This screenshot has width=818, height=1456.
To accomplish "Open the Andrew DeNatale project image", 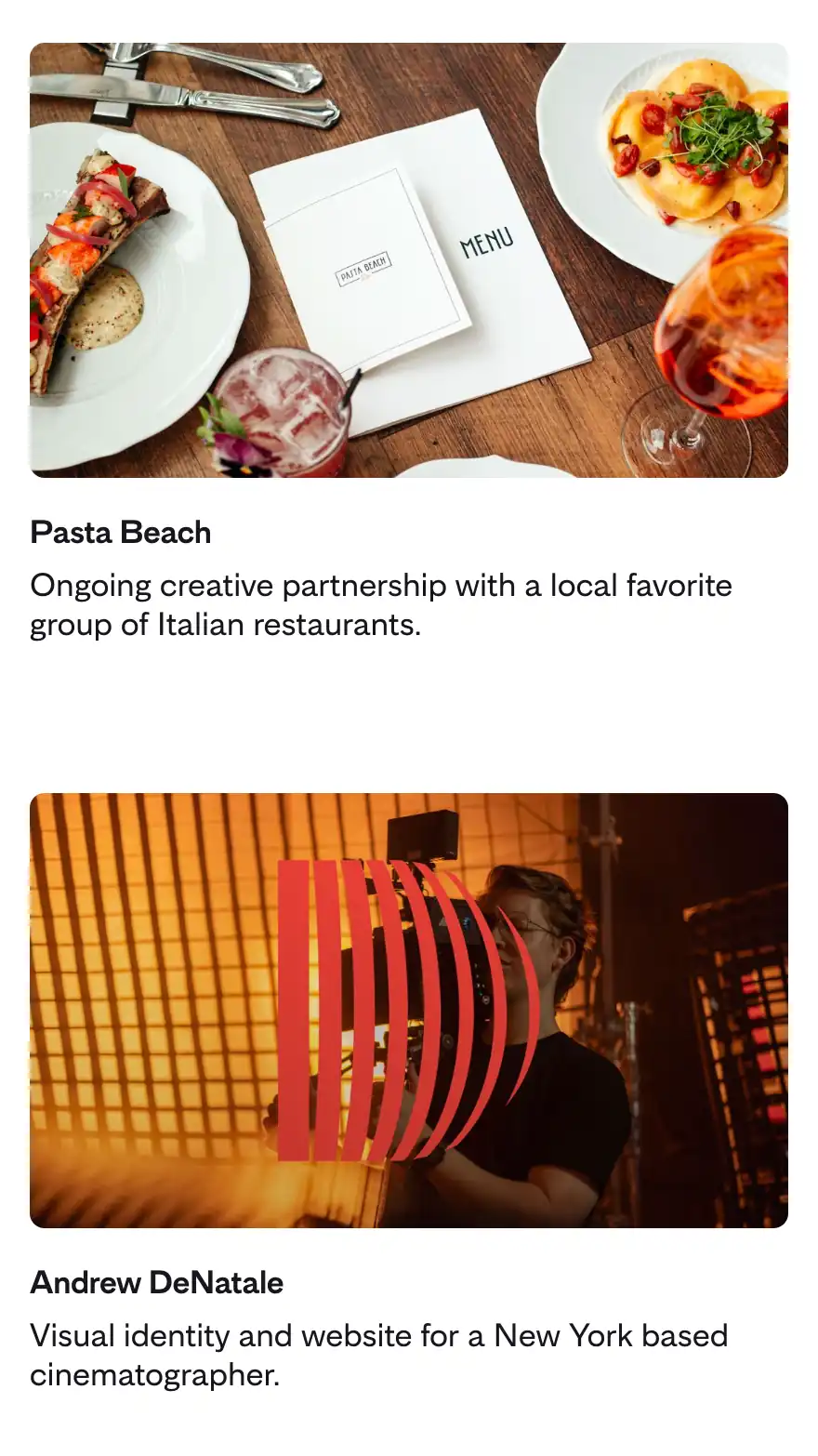I will click(x=409, y=1010).
